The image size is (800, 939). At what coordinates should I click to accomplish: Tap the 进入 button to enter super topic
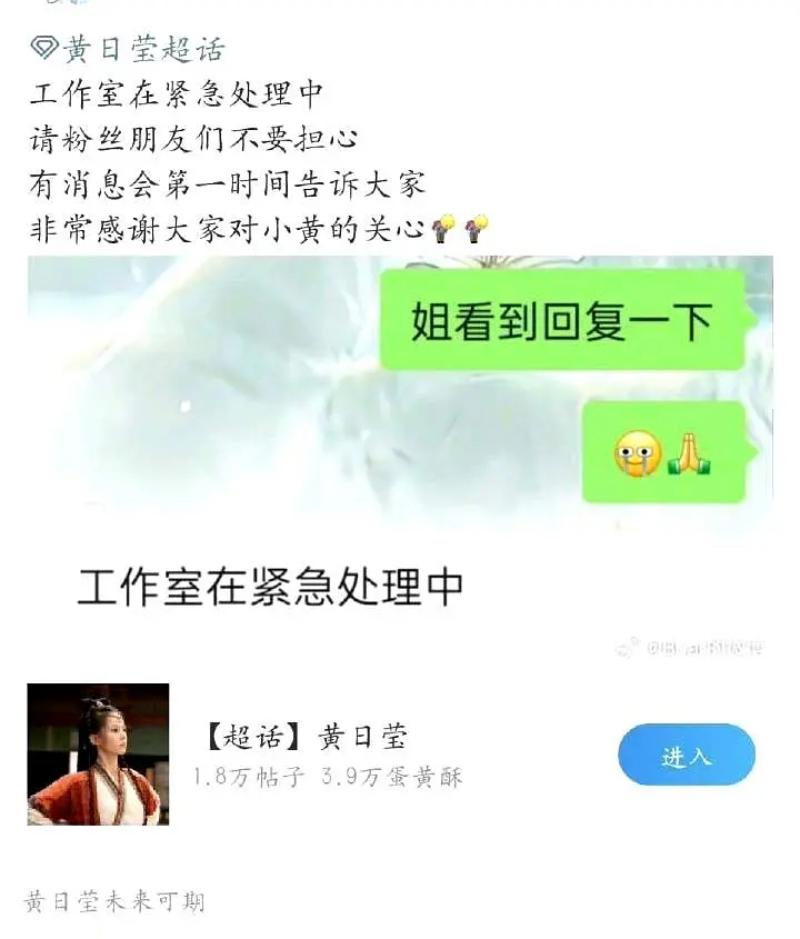pos(686,755)
